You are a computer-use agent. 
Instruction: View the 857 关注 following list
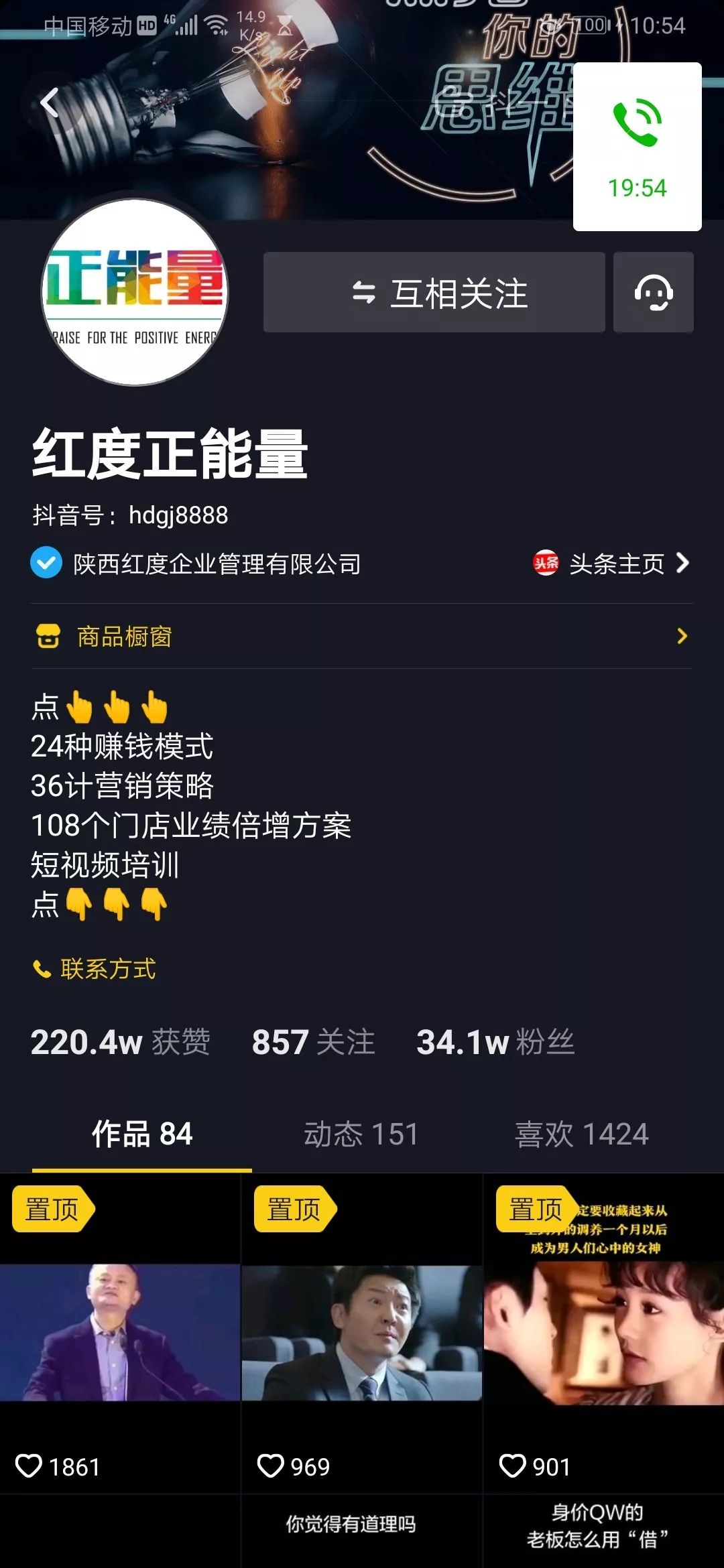[x=313, y=1042]
